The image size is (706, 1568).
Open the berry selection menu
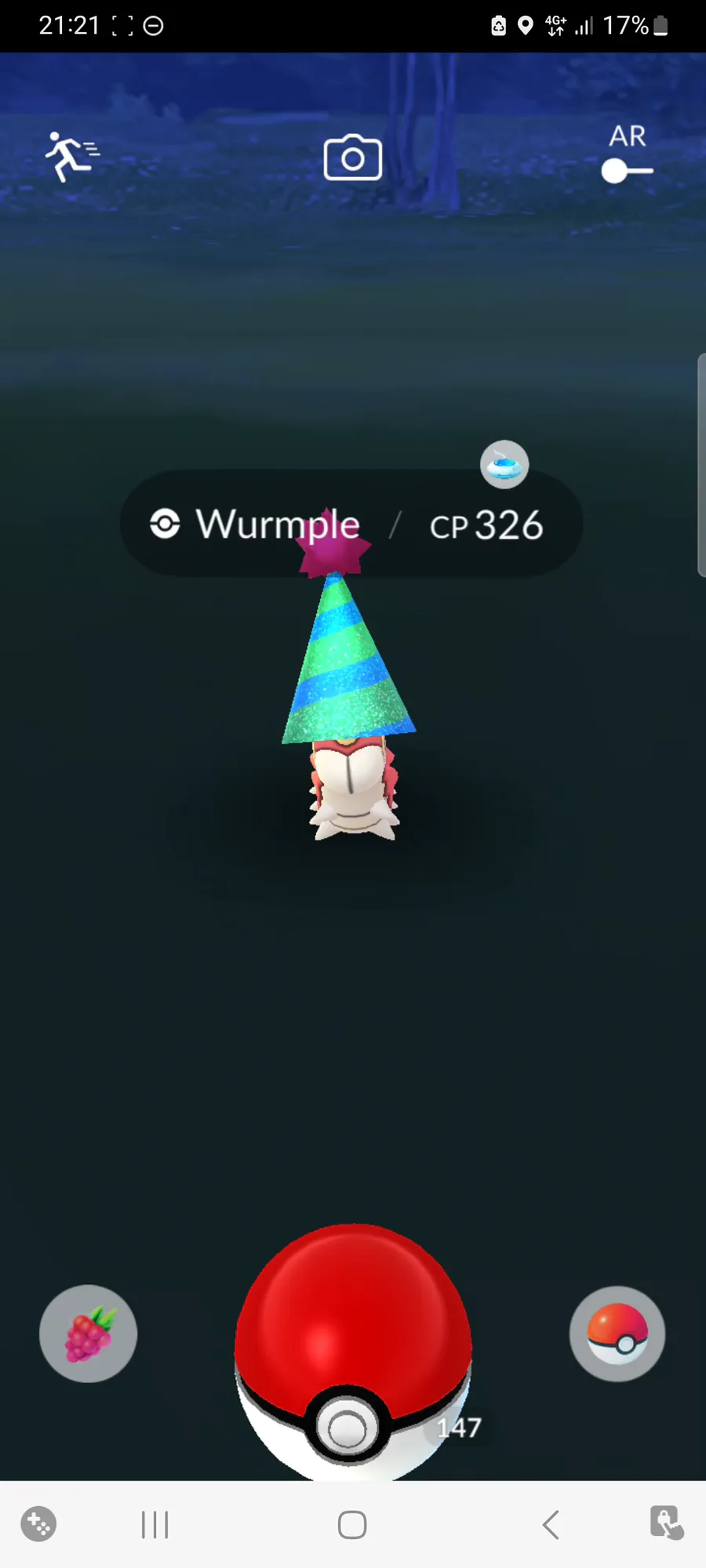(x=89, y=1334)
